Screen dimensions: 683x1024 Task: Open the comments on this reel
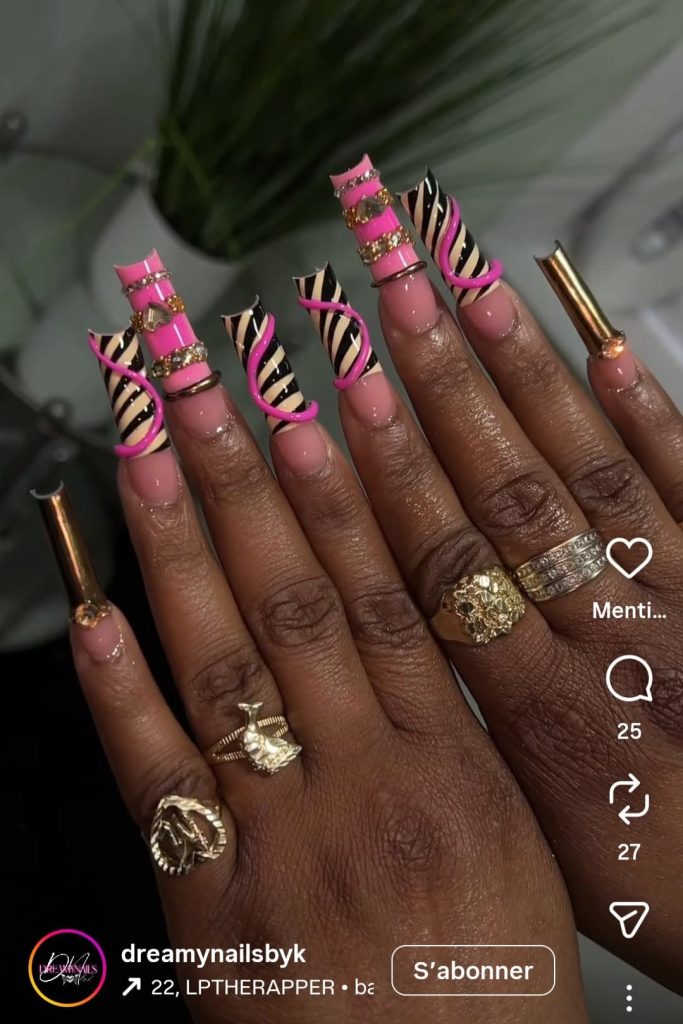[x=629, y=680]
